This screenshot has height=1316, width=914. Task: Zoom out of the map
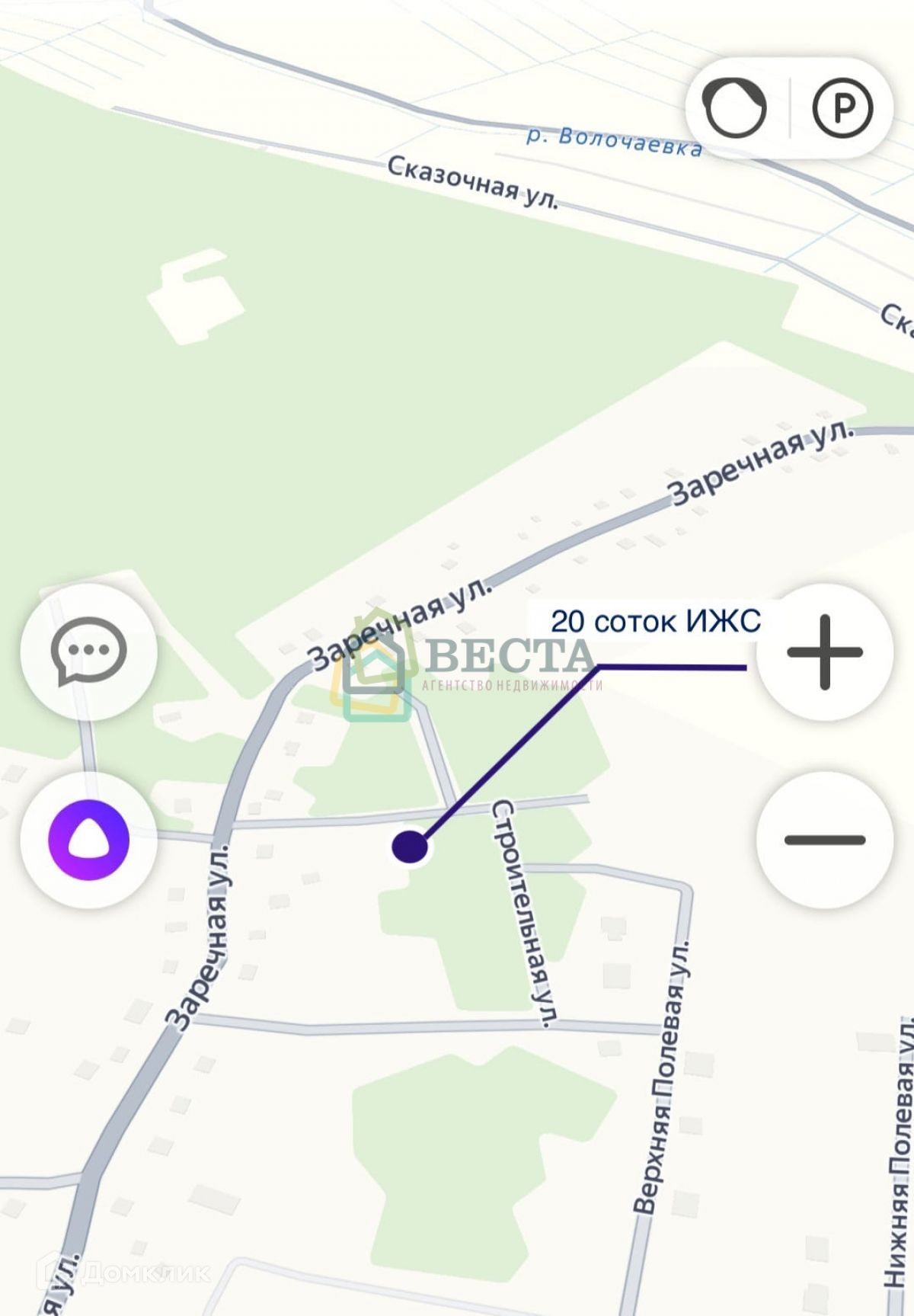coord(824,840)
